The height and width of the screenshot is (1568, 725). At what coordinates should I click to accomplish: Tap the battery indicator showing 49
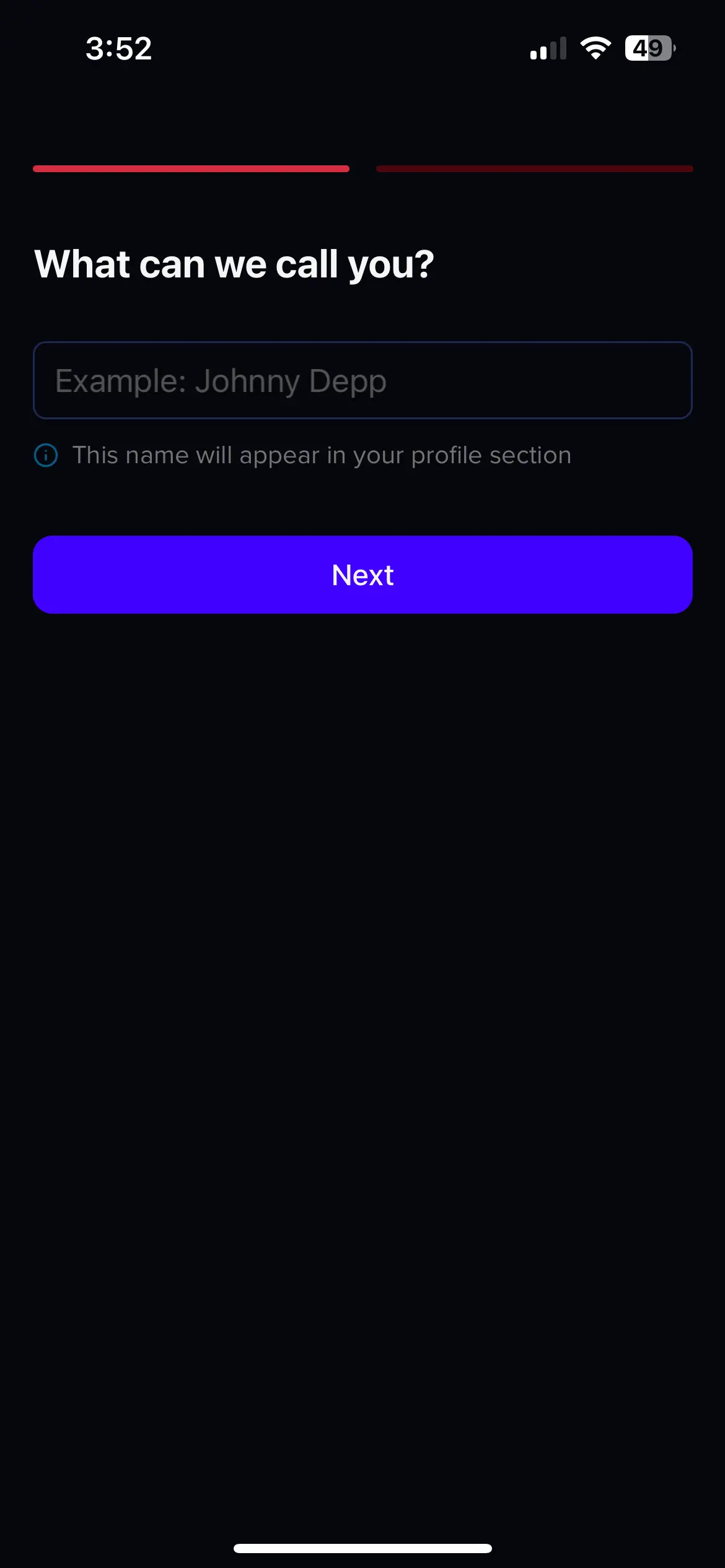pyautogui.click(x=648, y=47)
